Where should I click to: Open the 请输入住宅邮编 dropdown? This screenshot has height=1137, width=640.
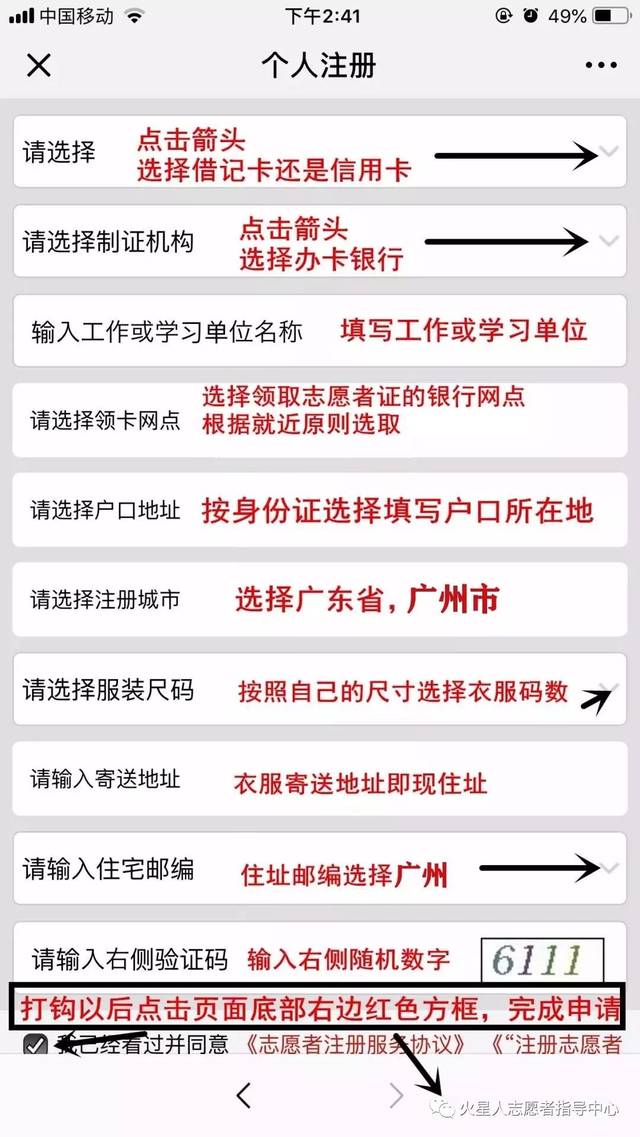pos(610,869)
